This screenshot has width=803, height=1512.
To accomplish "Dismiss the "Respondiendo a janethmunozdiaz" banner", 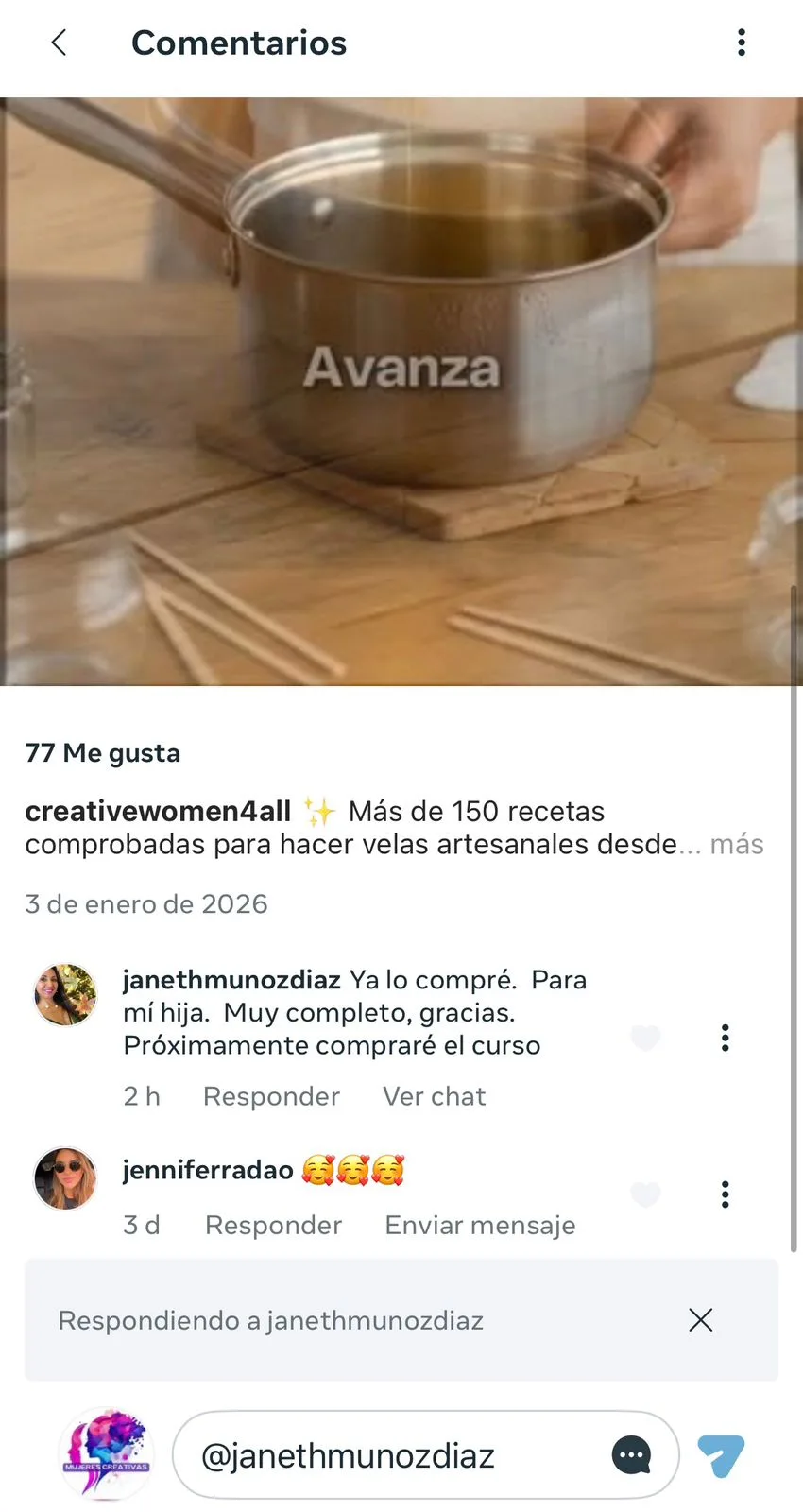I will 700,1320.
